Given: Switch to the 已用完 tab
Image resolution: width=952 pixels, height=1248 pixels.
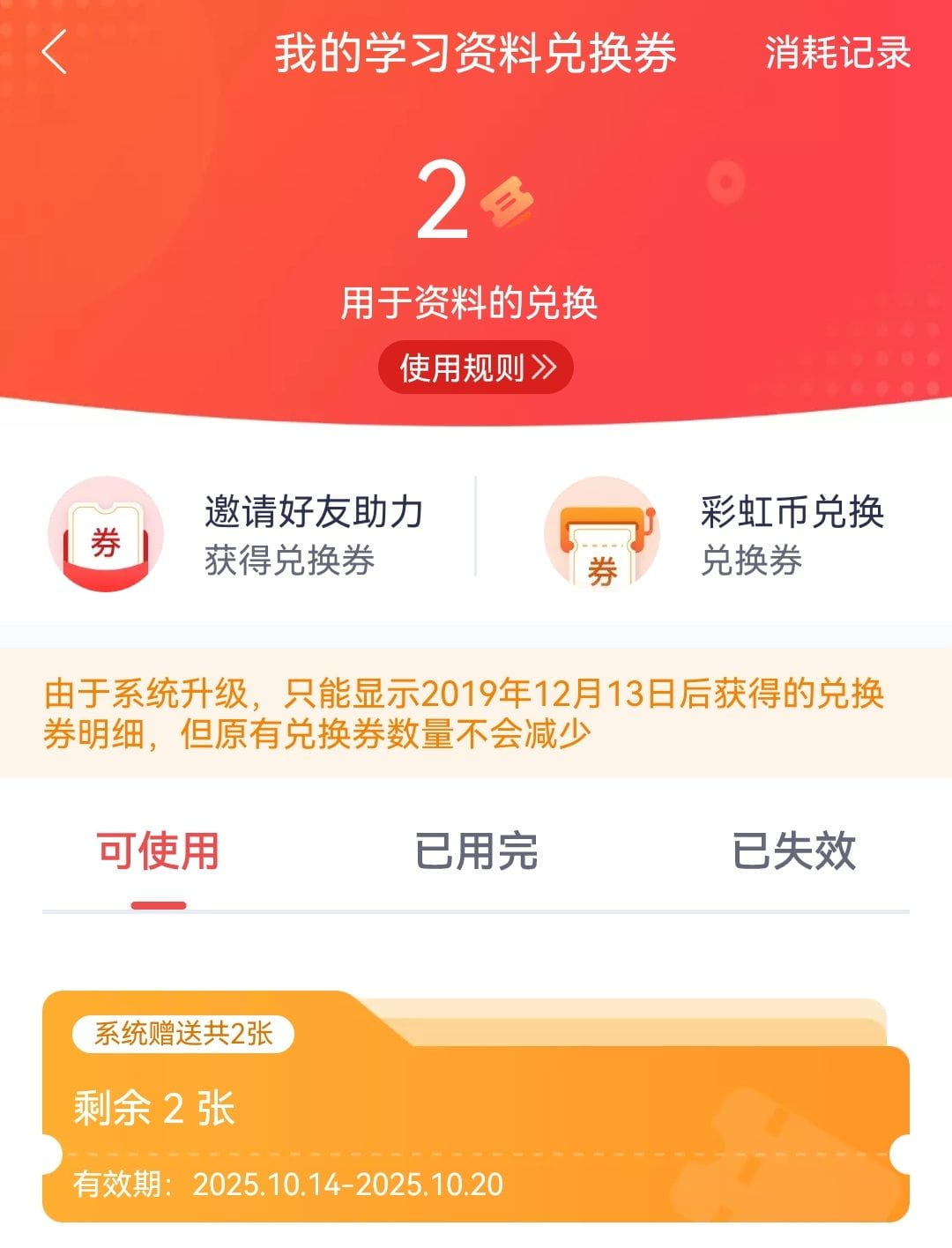Looking at the screenshot, I should coord(476,852).
